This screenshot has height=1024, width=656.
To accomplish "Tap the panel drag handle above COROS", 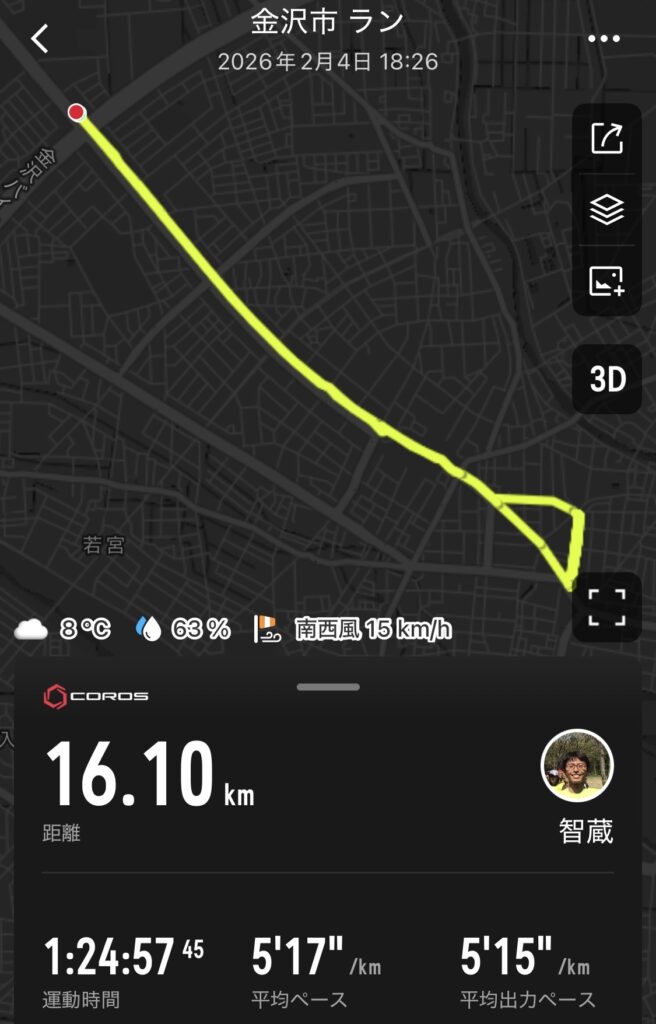I will click(x=328, y=687).
